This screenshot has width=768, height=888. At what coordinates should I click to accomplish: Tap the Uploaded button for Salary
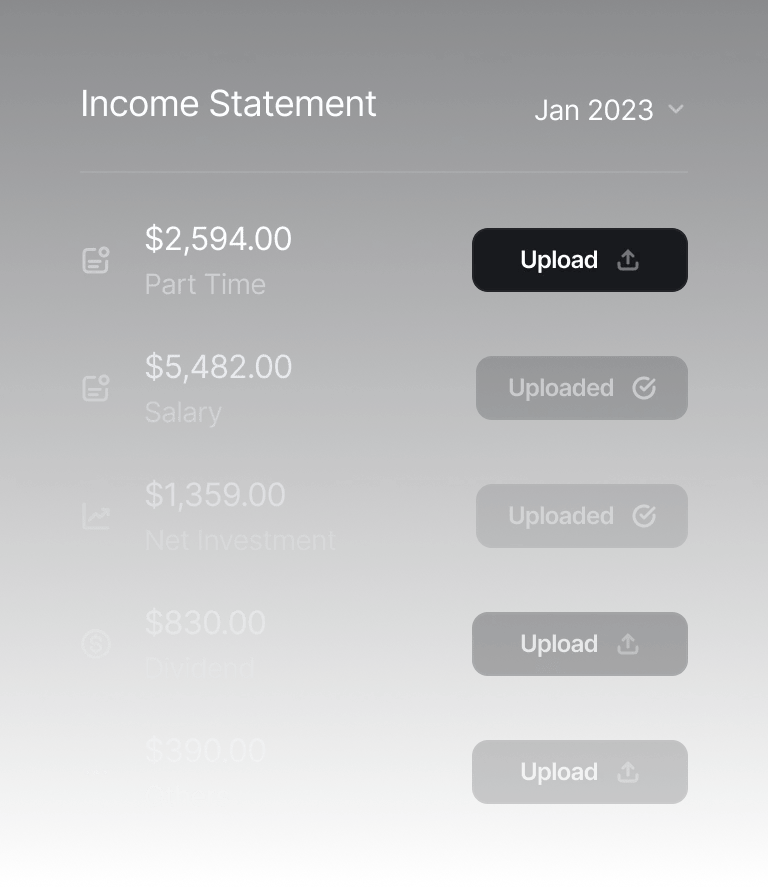pos(581,388)
